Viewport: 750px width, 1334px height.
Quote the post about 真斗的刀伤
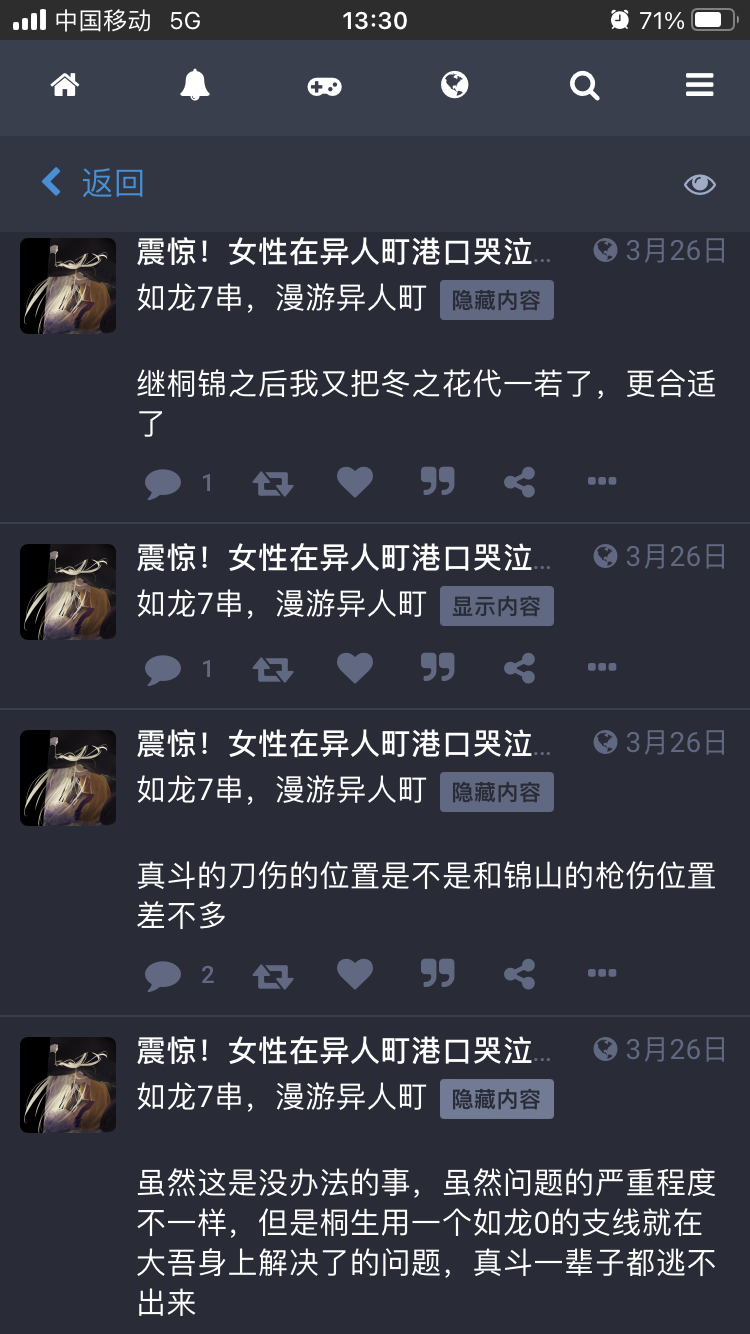(x=437, y=974)
